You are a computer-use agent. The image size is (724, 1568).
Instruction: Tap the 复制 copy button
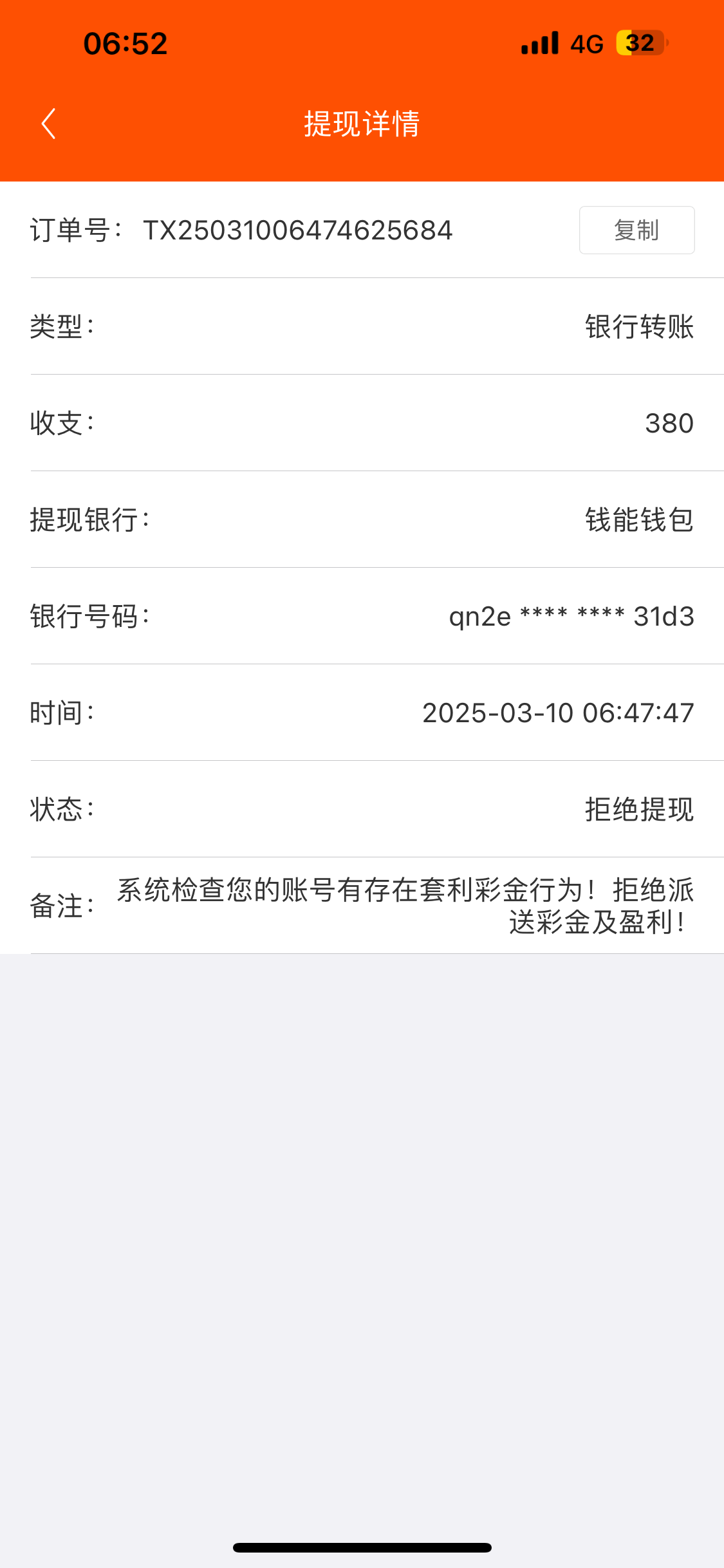[x=636, y=230]
